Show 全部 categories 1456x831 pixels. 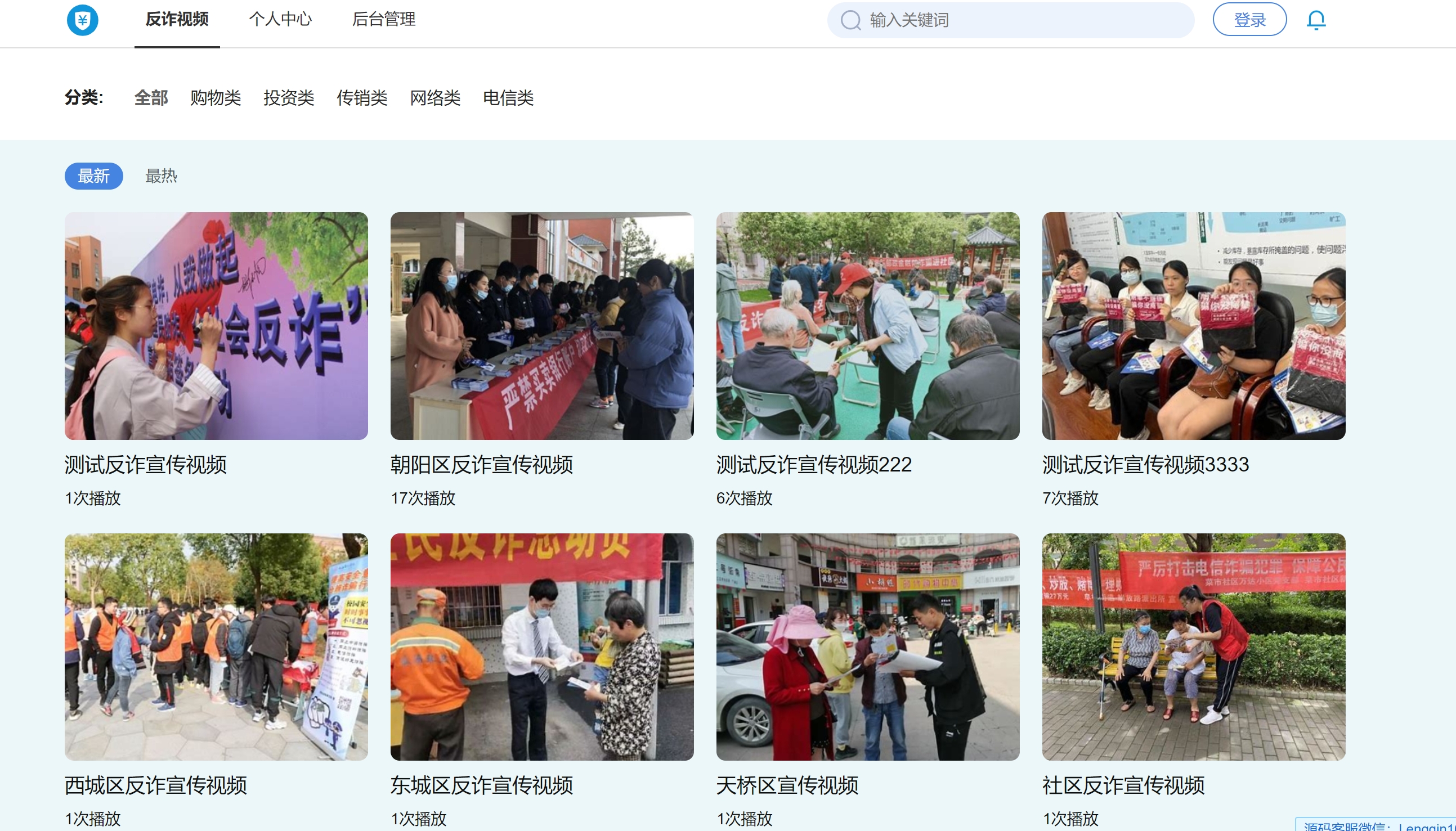coord(151,97)
